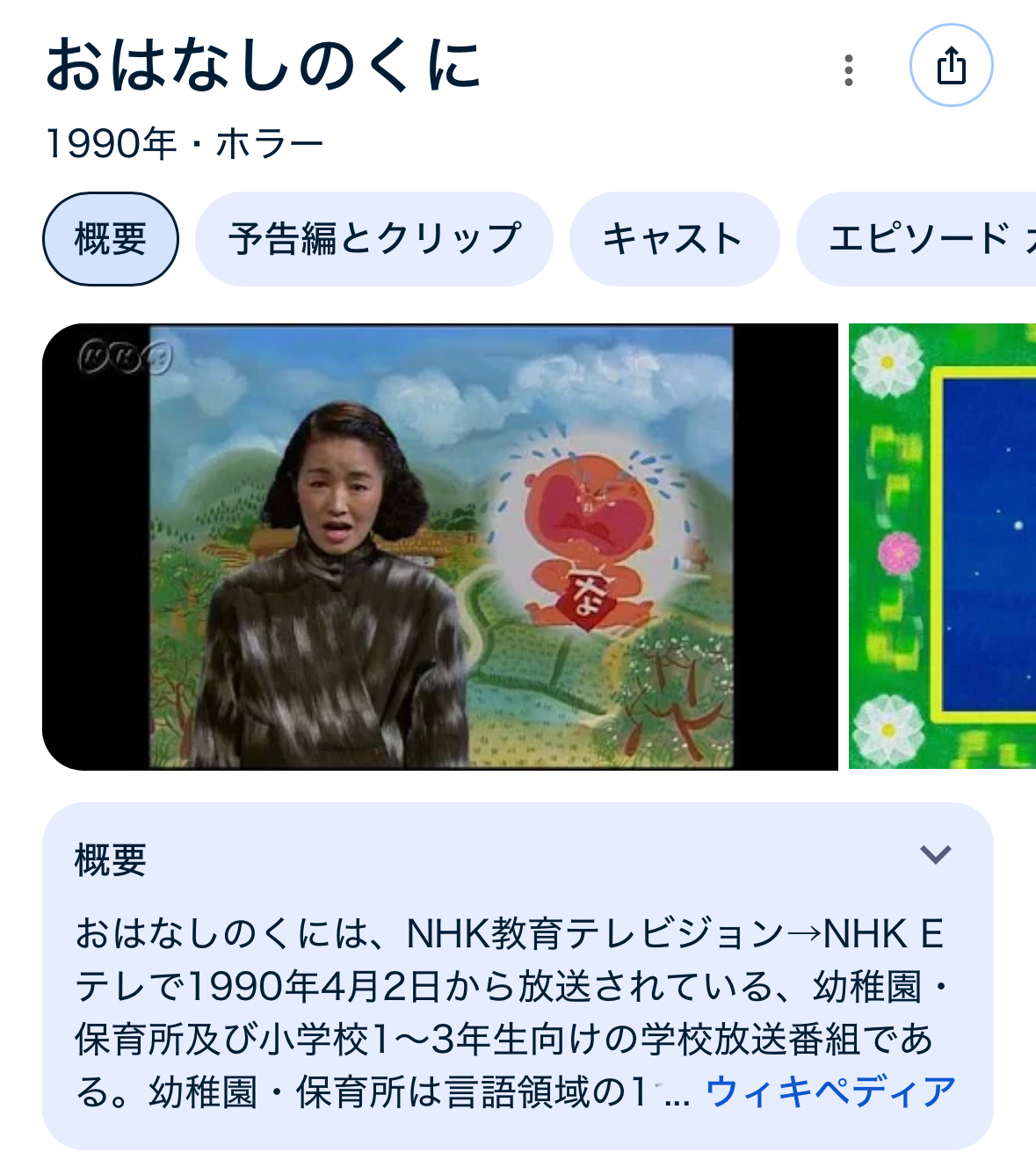Open the green flower-bordered image
Image resolution: width=1036 pixels, height=1160 pixels.
point(942,547)
